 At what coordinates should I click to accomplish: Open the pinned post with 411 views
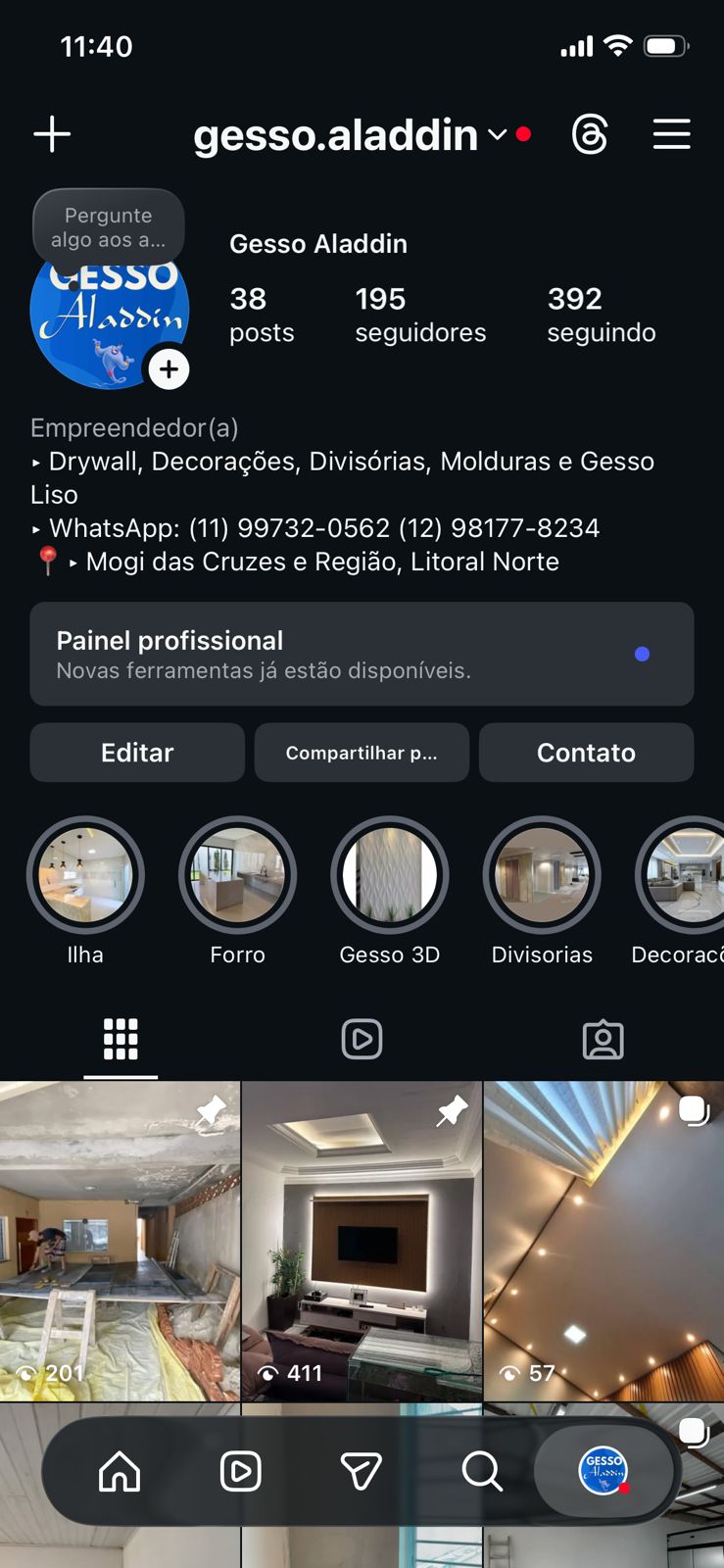[362, 1237]
